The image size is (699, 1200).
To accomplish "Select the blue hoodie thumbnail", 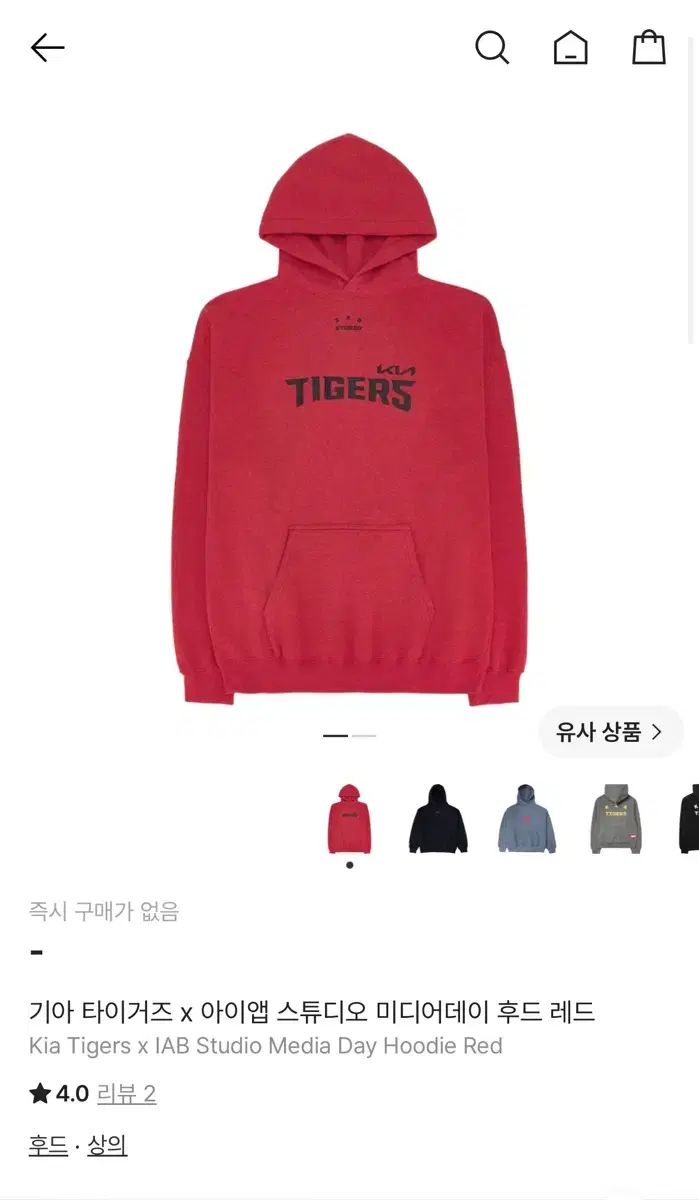I will (x=527, y=818).
